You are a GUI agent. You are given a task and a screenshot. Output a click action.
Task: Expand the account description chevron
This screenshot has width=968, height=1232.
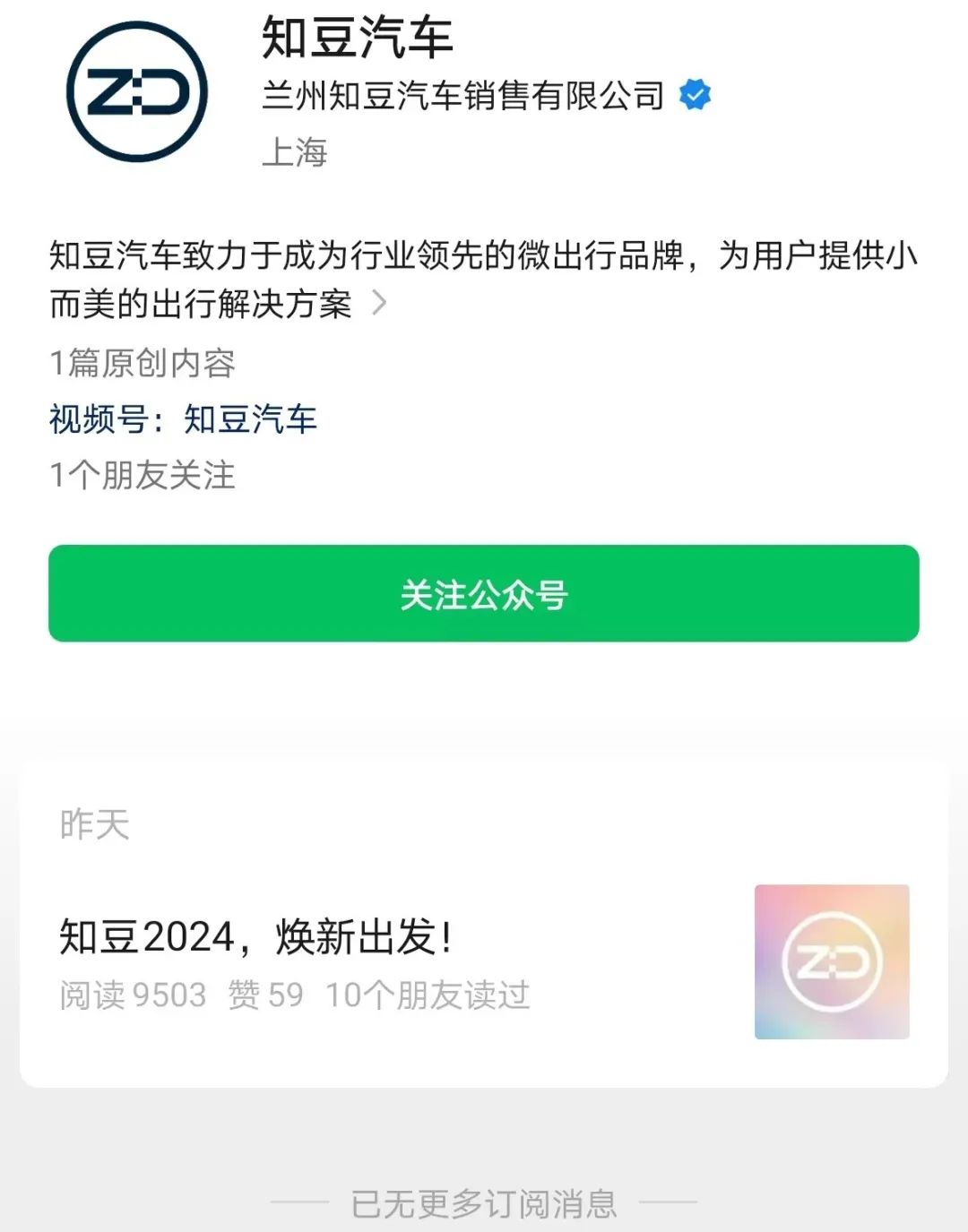(x=379, y=303)
